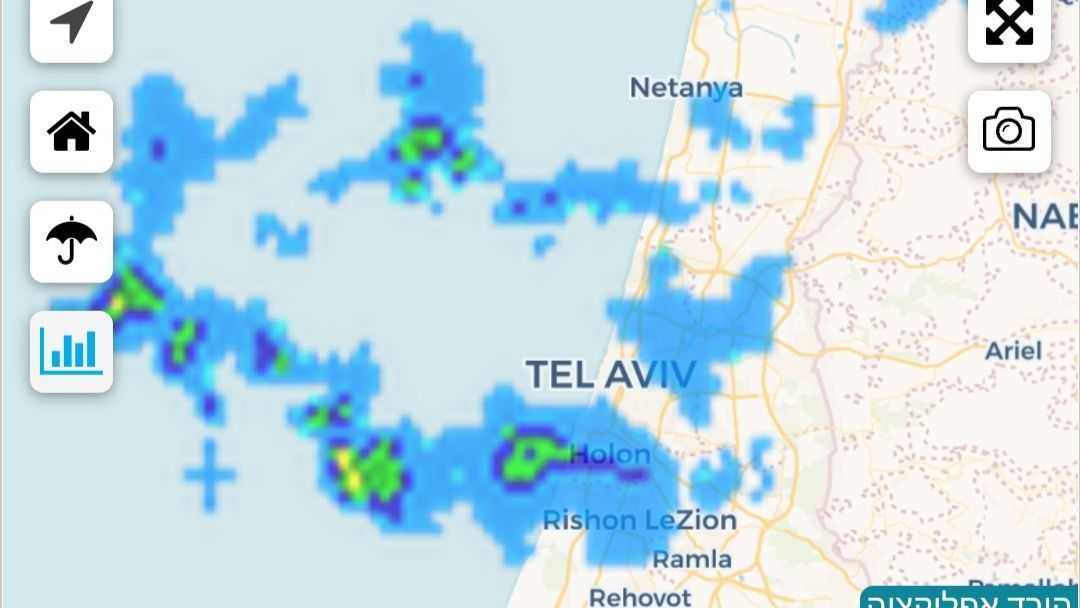Go to the home screen
The image size is (1080, 608).
71,132
